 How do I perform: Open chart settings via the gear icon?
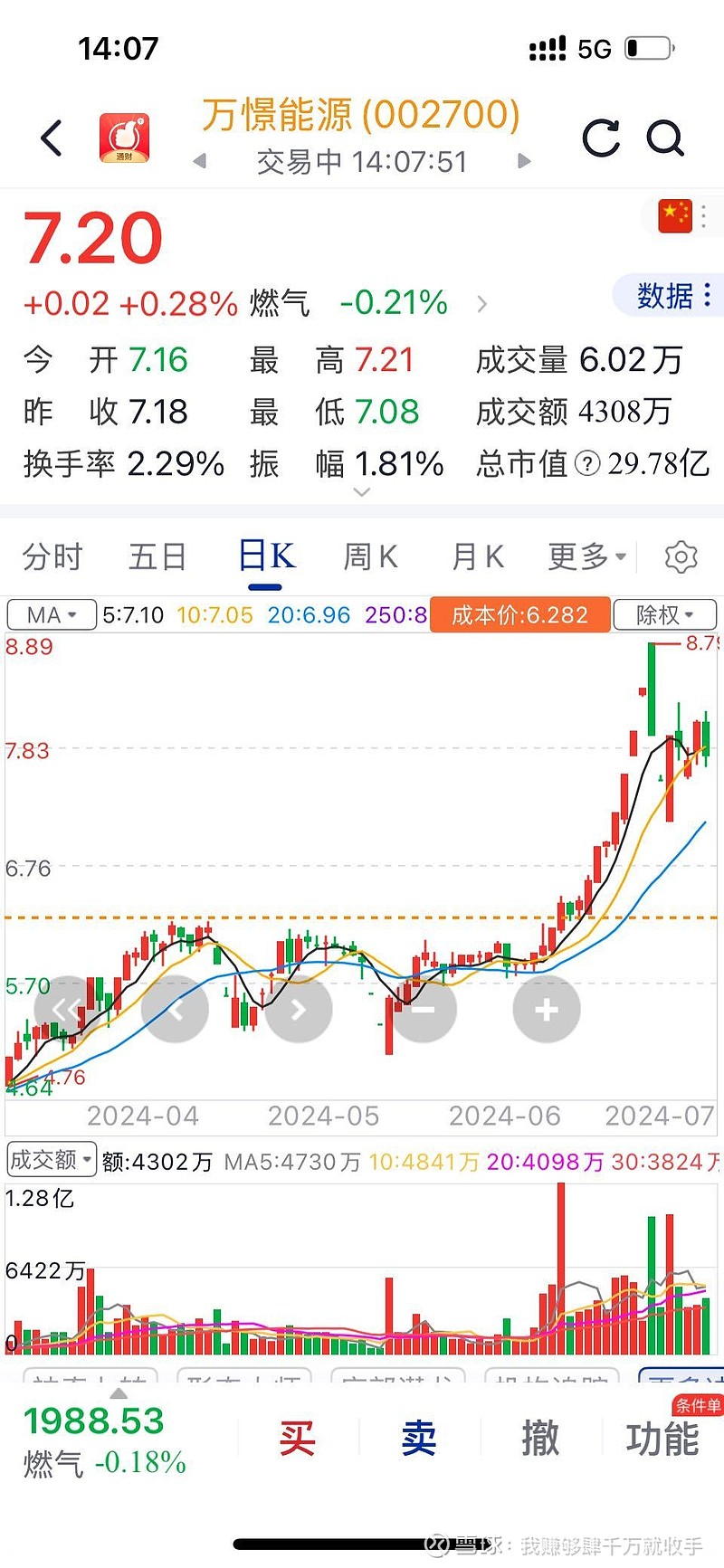681,556
